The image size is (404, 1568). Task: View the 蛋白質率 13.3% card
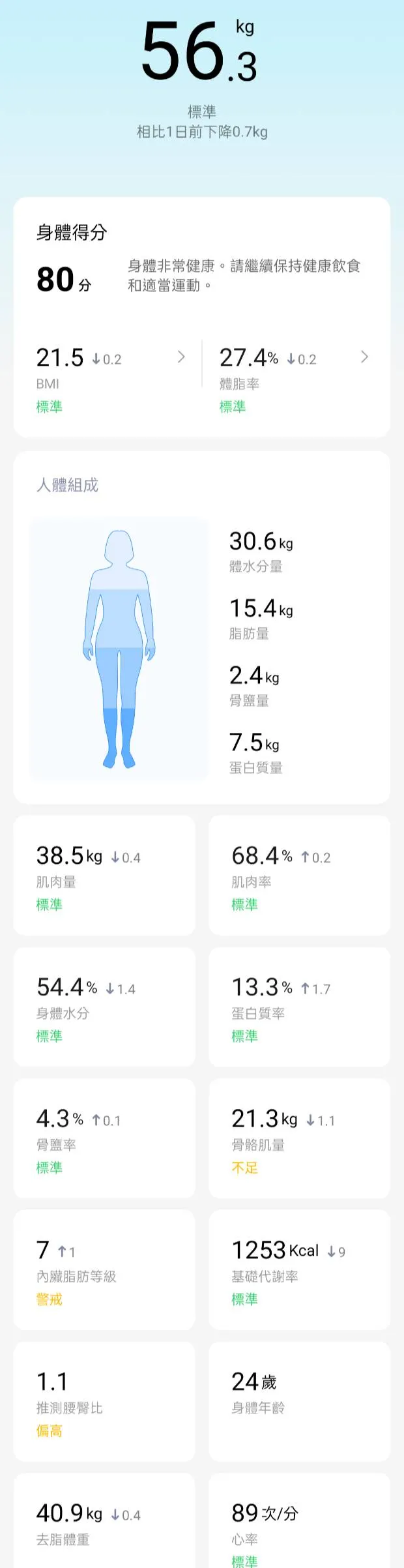[299, 1007]
